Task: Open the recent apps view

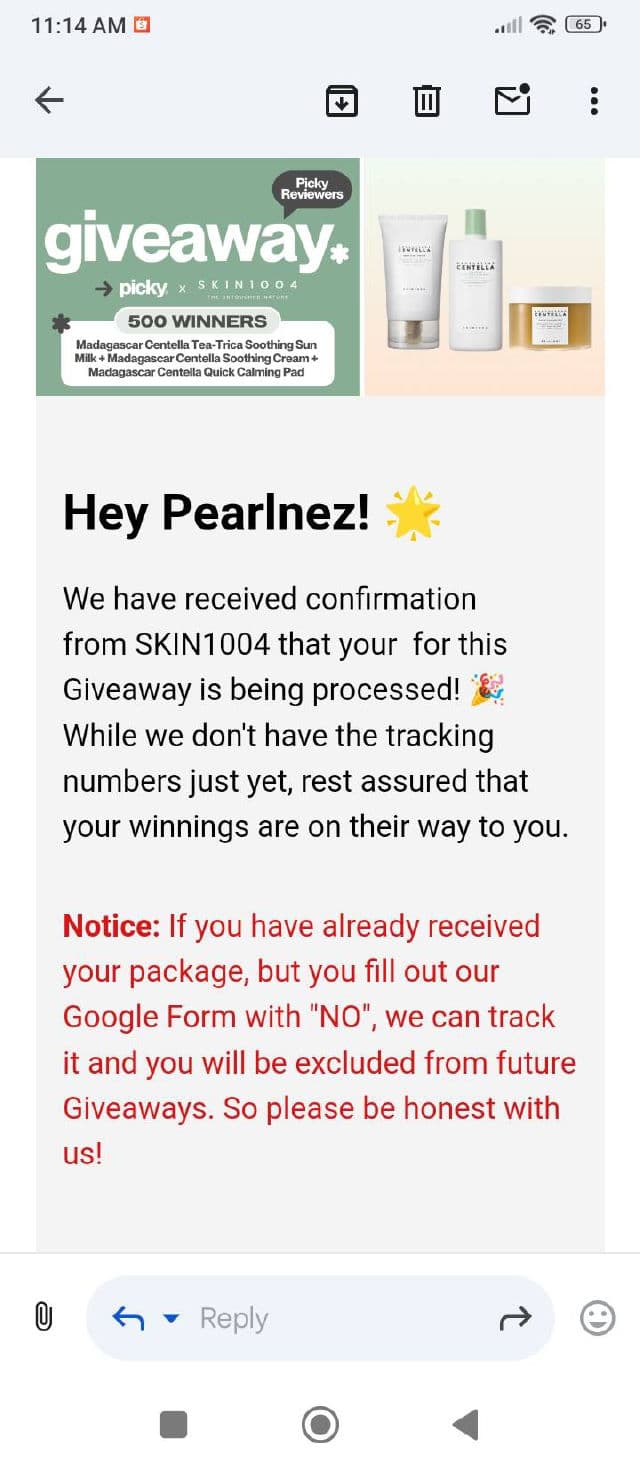Action: point(174,1424)
